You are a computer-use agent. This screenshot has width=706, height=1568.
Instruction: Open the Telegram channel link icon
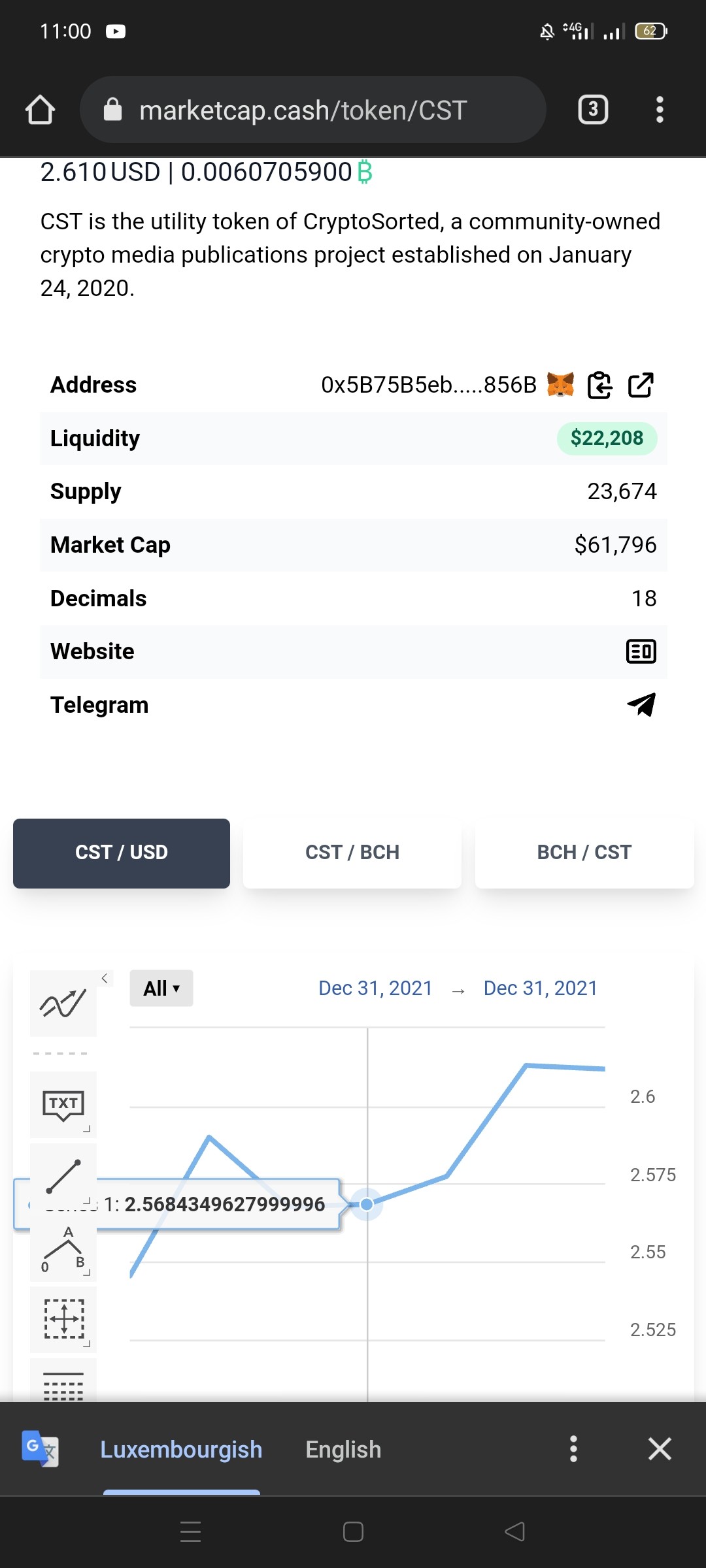pyautogui.click(x=641, y=705)
